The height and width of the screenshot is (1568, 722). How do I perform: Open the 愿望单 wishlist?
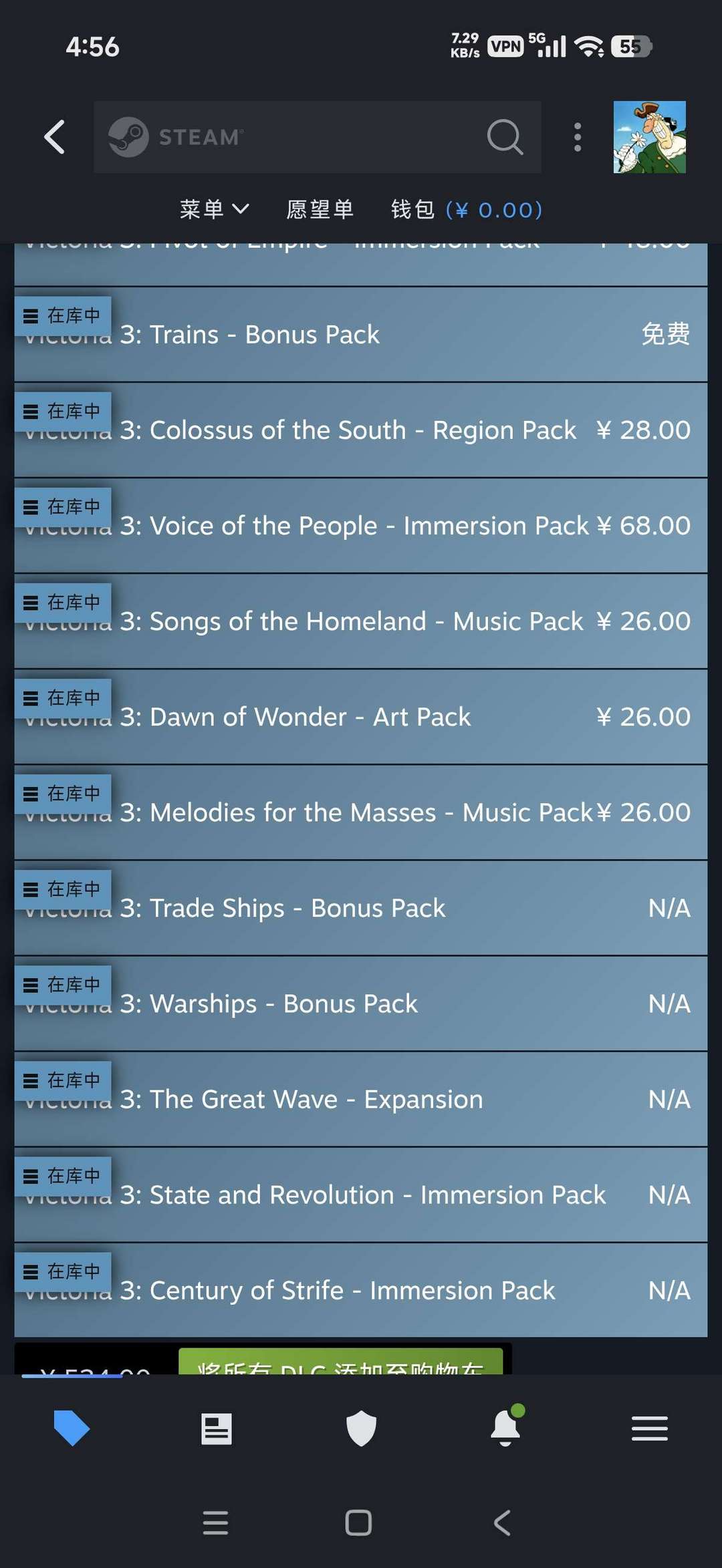[320, 209]
